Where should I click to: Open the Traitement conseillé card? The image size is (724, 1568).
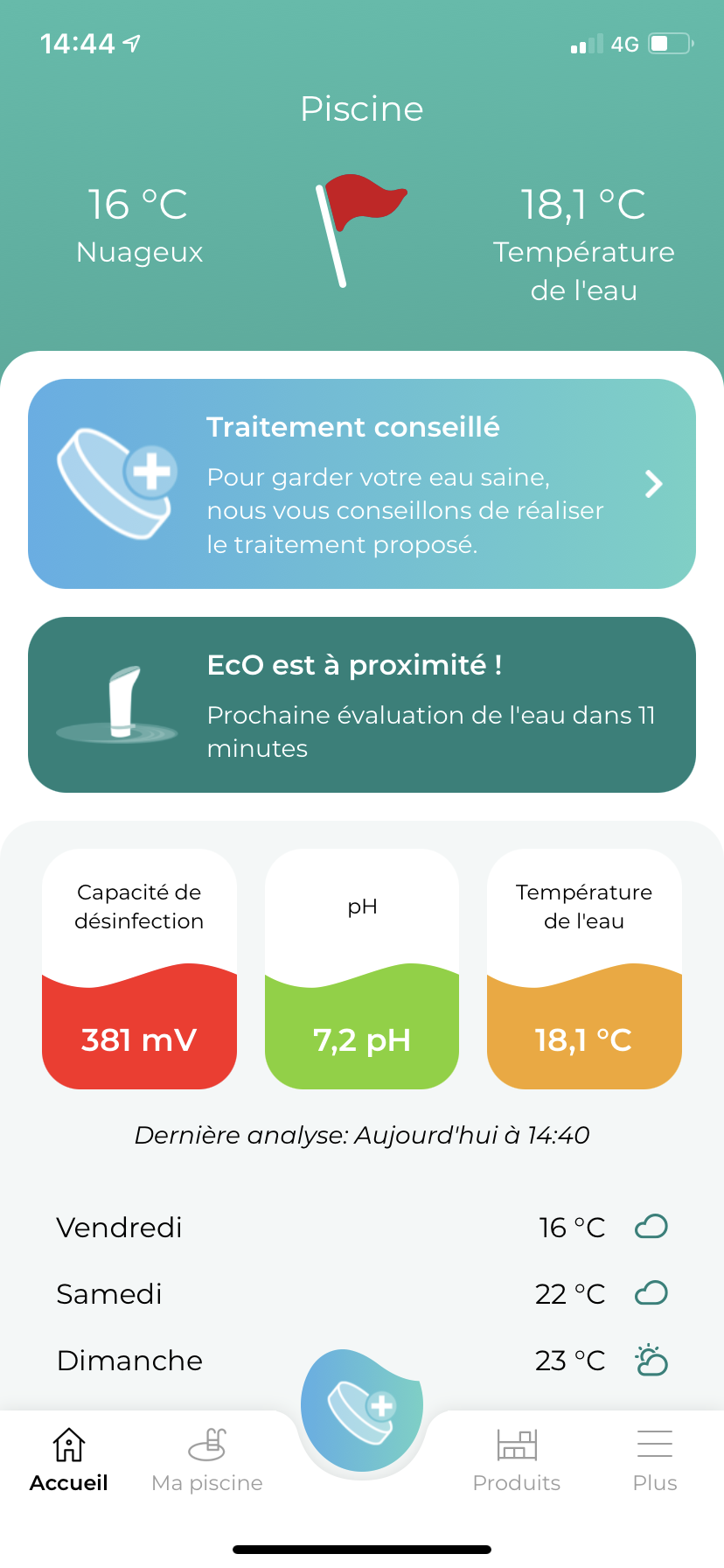pyautogui.click(x=362, y=484)
